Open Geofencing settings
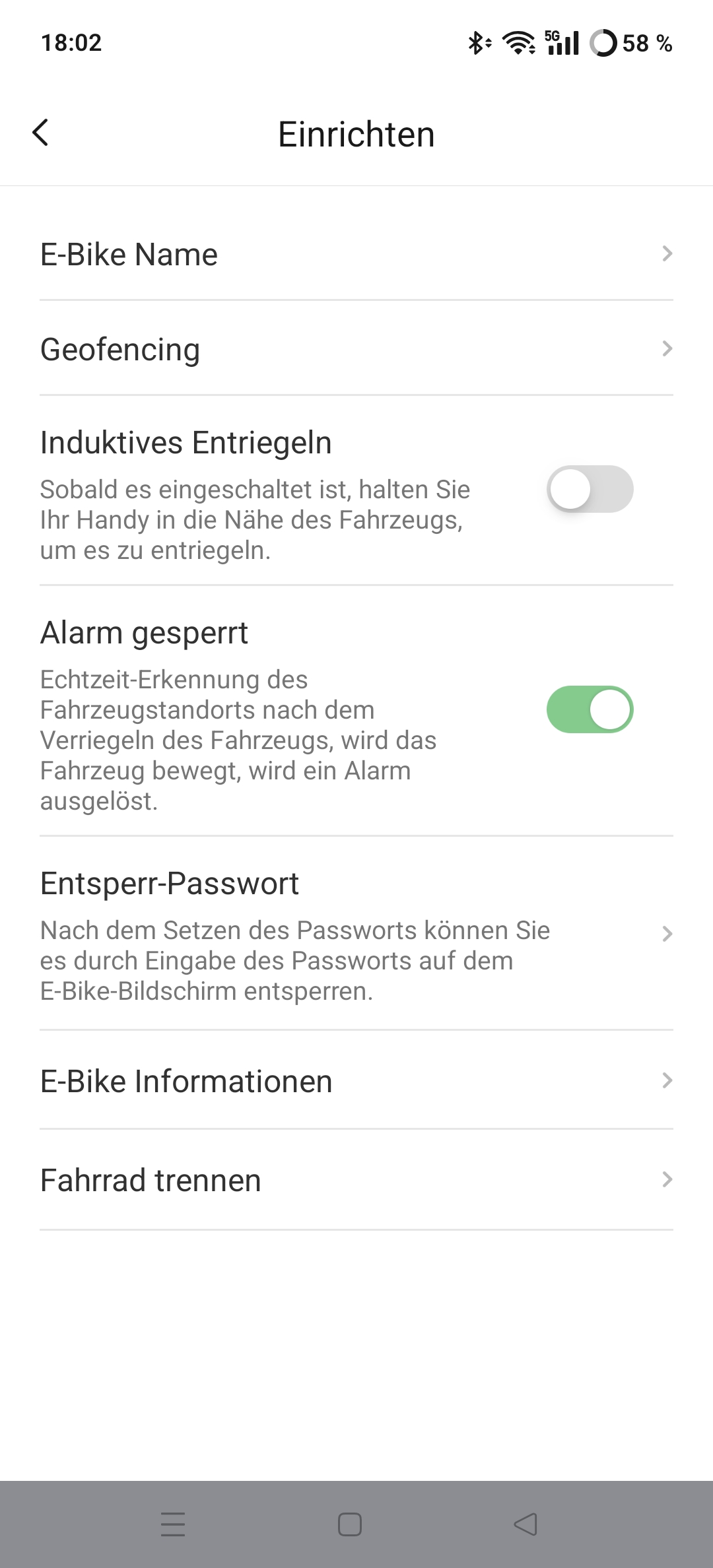The width and height of the screenshot is (713, 1568). click(x=356, y=348)
